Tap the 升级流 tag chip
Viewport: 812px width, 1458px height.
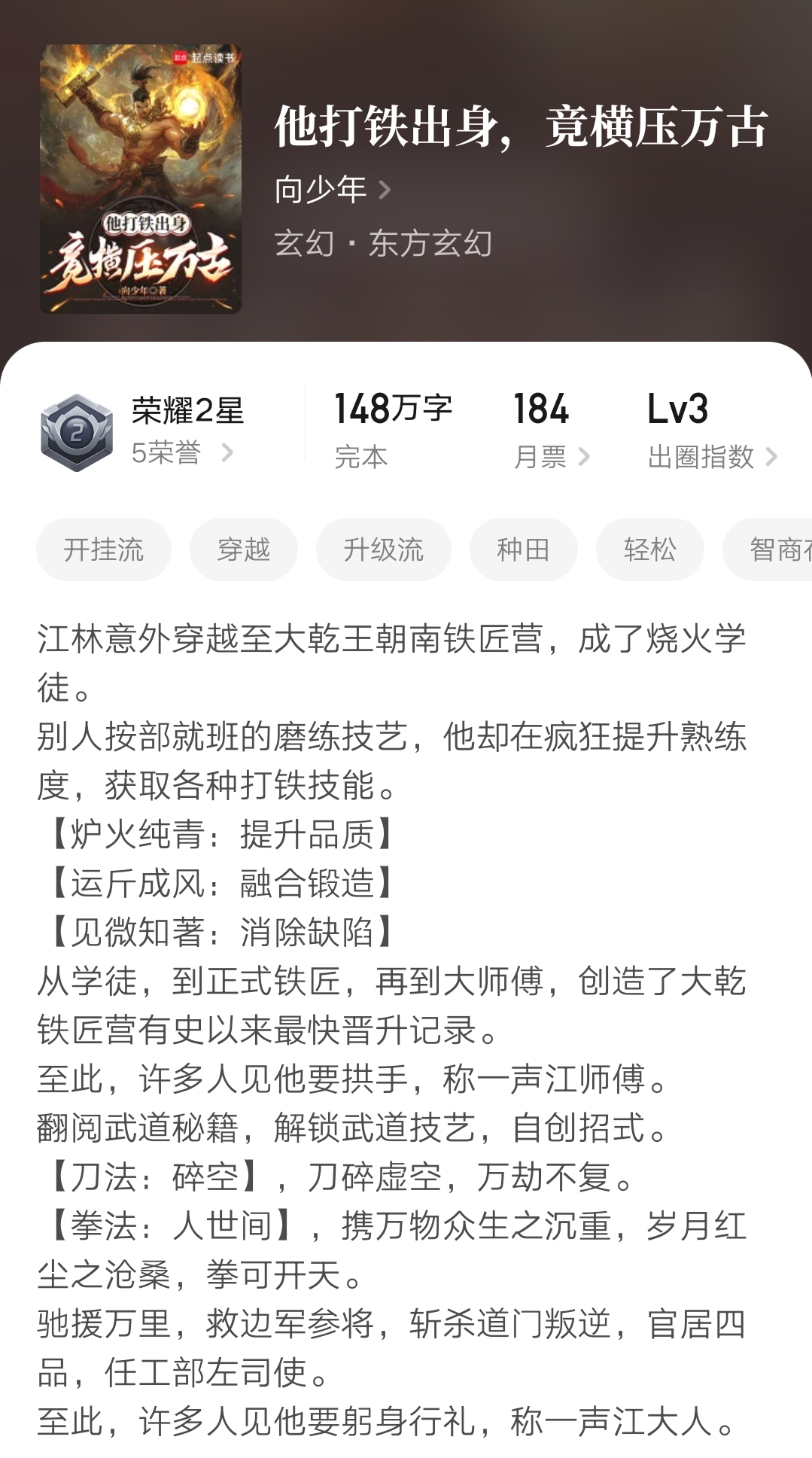pyautogui.click(x=384, y=549)
